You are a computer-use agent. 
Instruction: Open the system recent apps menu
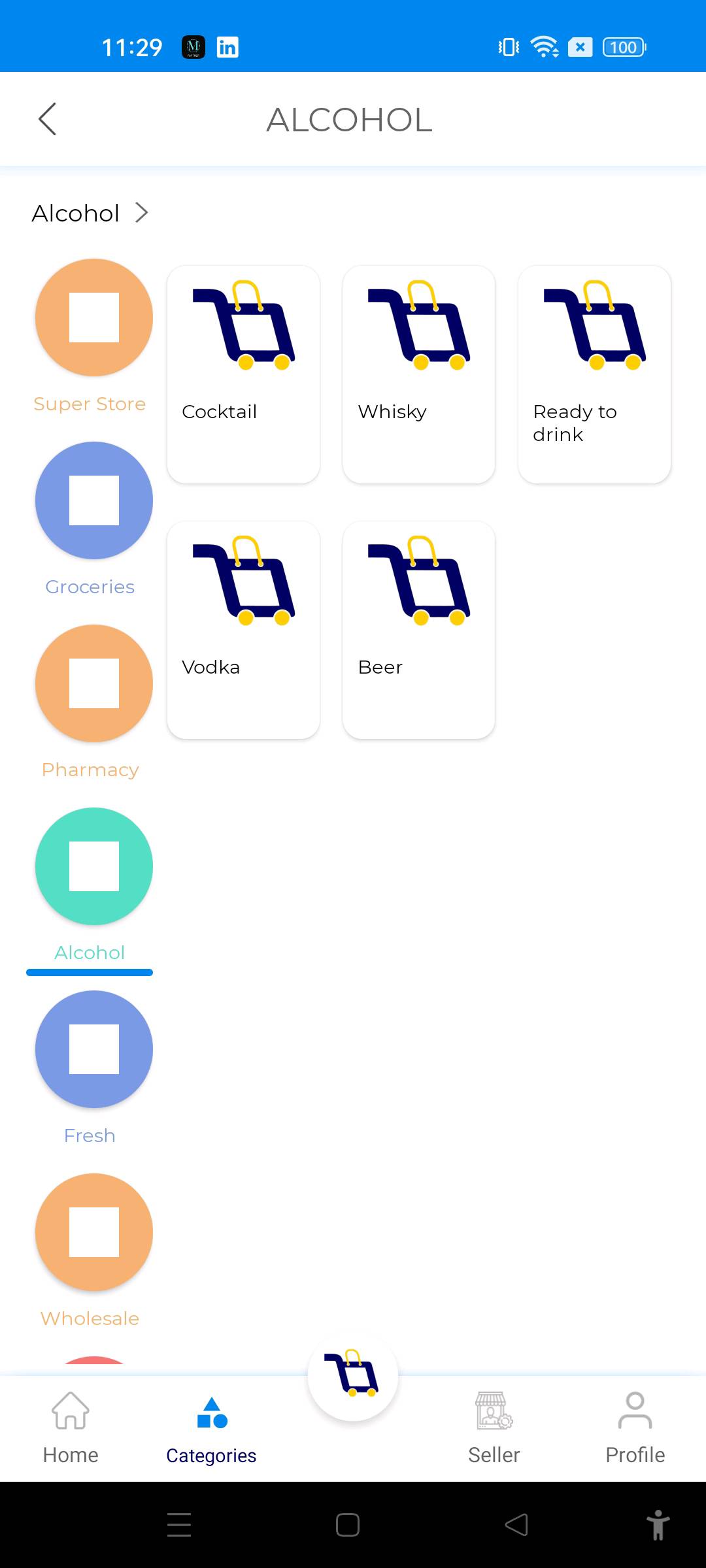178,1525
